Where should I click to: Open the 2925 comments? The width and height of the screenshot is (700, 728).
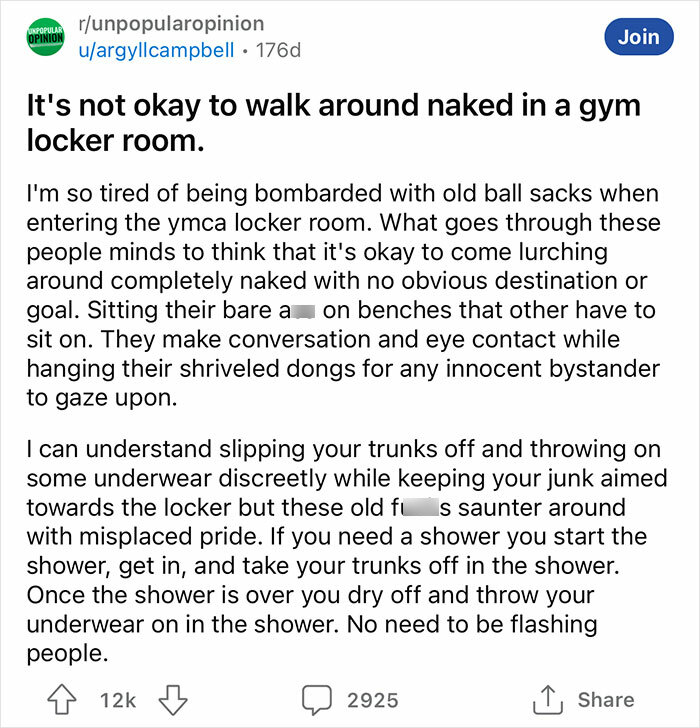click(353, 700)
